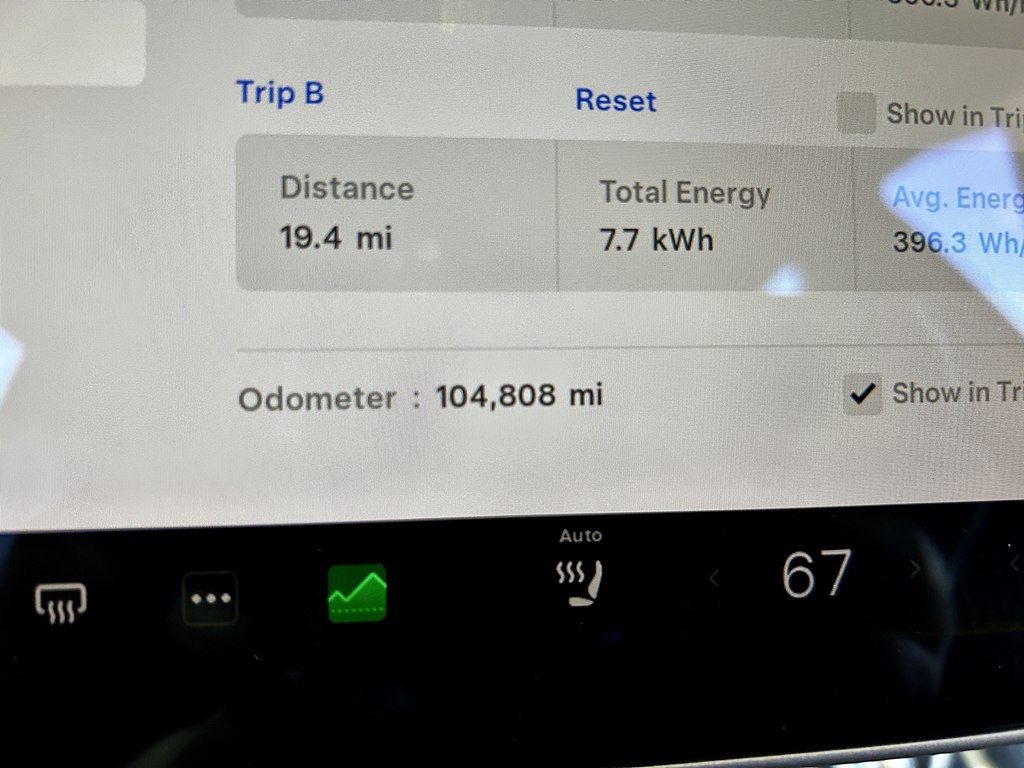Screen dimensions: 1024x768
Task: Adjust the Auto seat heater
Action: coord(580,582)
